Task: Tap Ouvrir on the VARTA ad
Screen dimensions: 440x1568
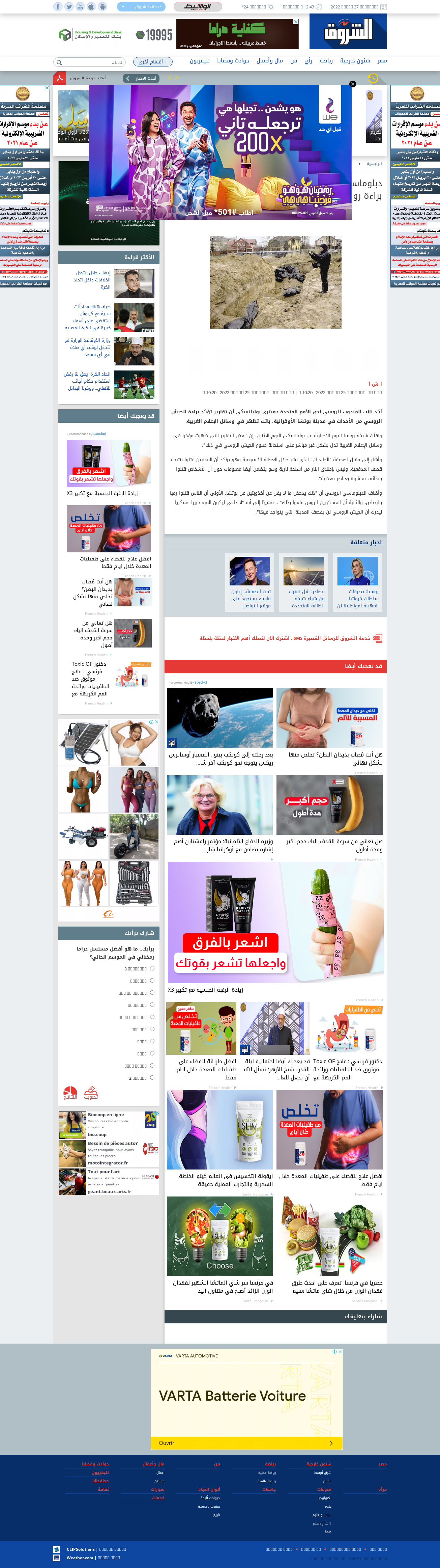Action: pos(246,1442)
